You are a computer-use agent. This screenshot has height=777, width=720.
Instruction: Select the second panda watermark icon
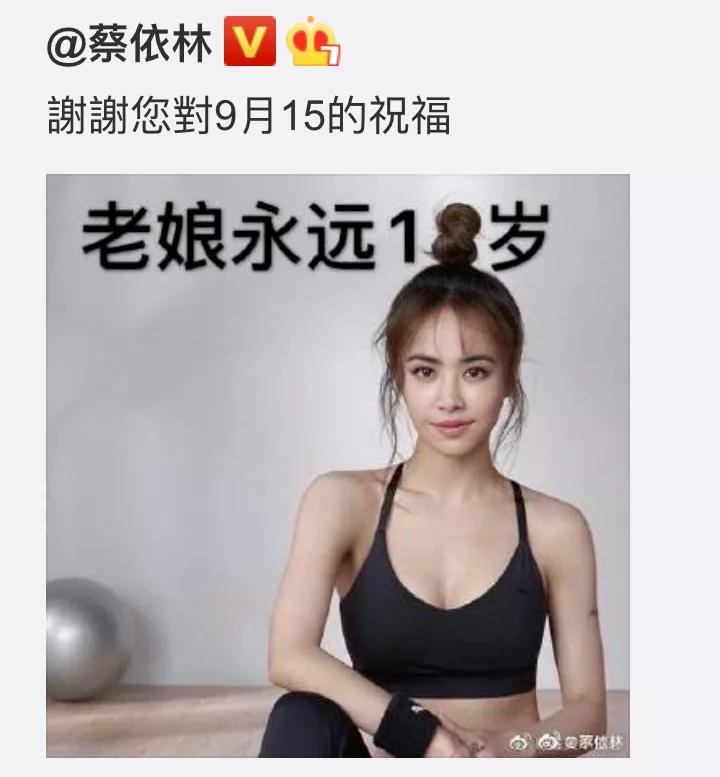[548, 742]
